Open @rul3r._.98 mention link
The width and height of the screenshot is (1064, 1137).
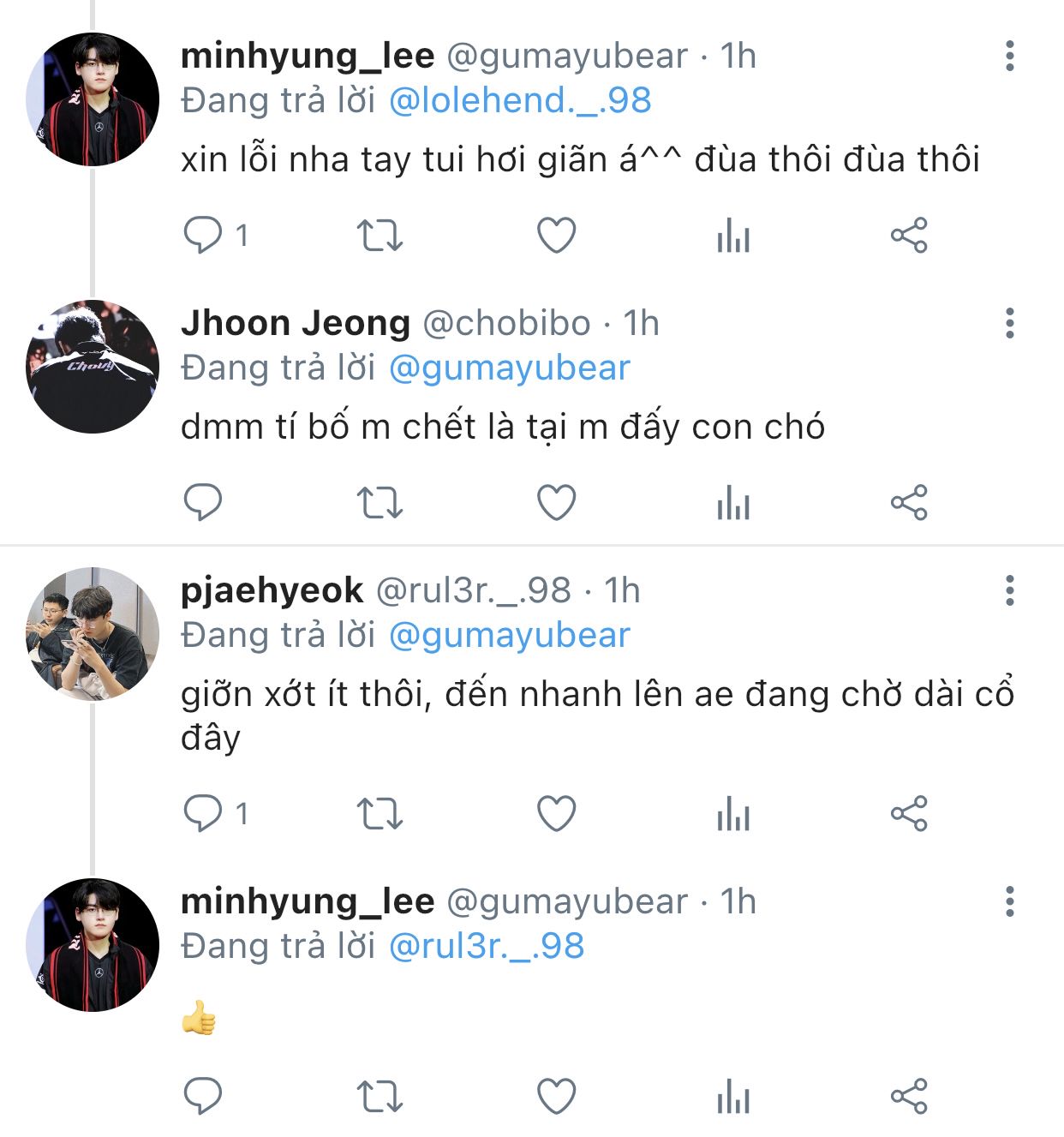click(x=486, y=946)
